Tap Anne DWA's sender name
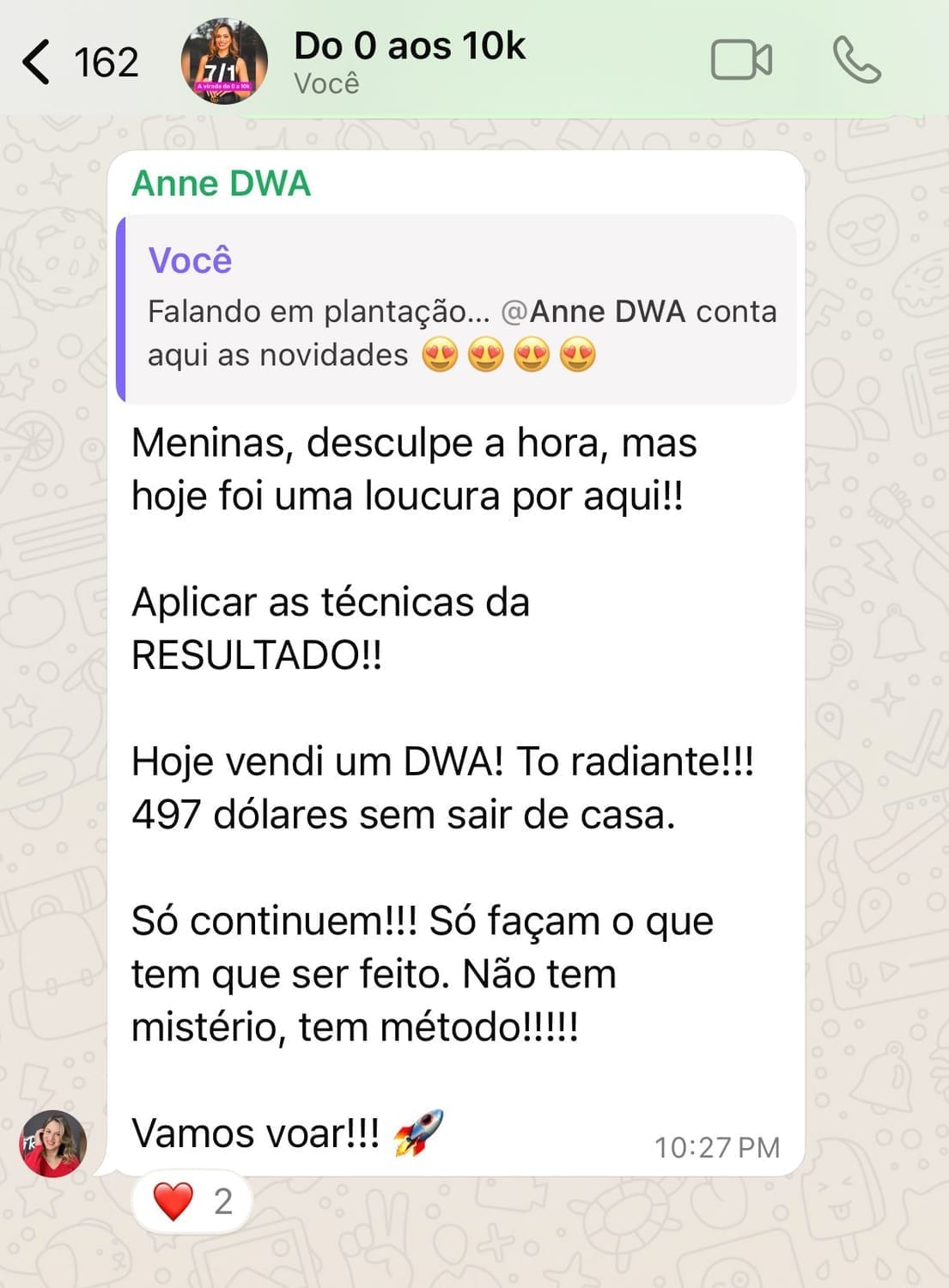This screenshot has width=949, height=1288. 221,184
